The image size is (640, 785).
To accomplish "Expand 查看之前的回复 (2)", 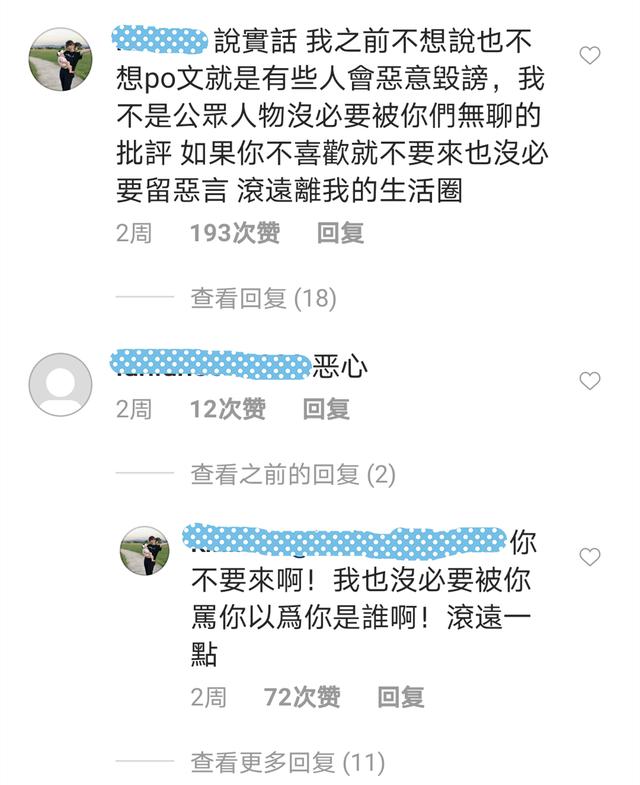I will click(x=293, y=475).
